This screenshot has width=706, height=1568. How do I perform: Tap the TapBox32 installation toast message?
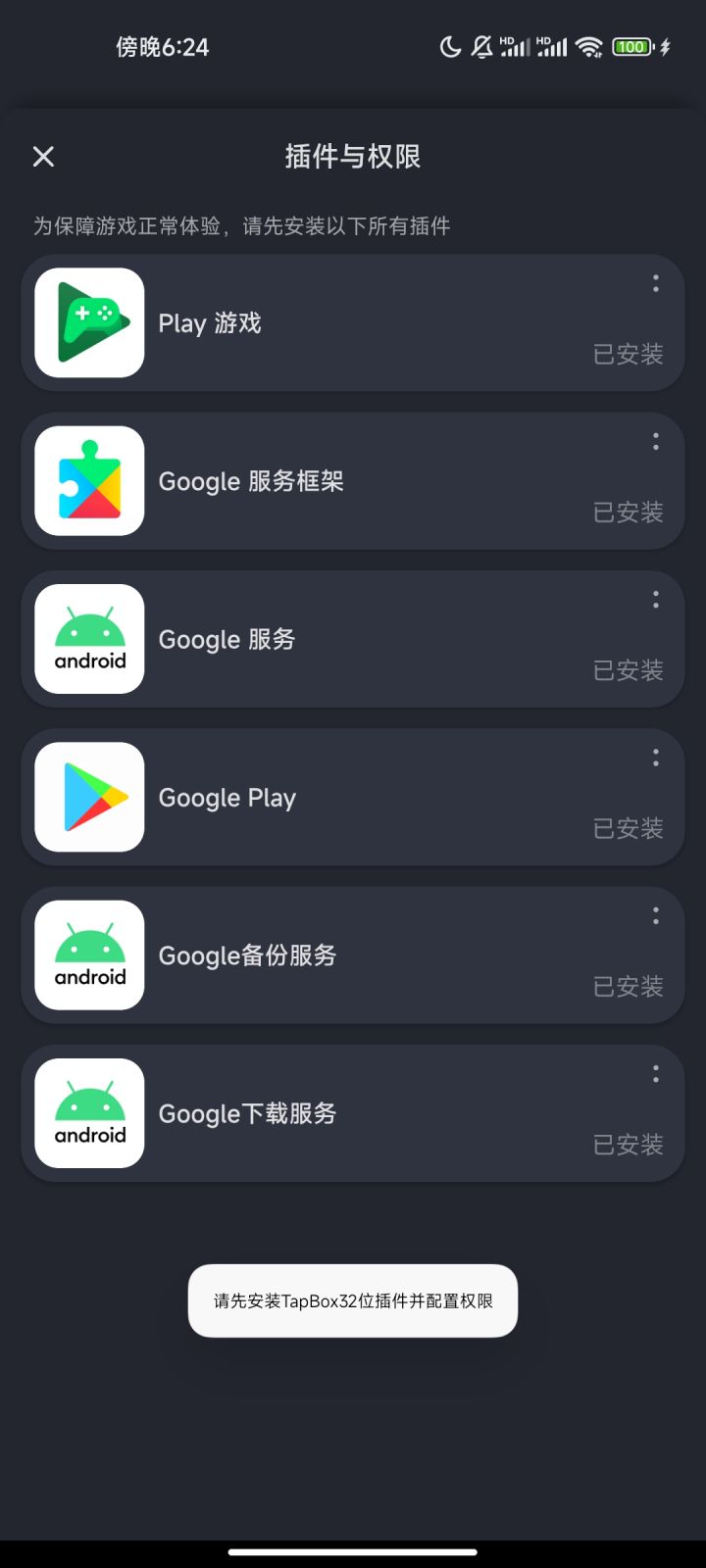coord(353,1300)
